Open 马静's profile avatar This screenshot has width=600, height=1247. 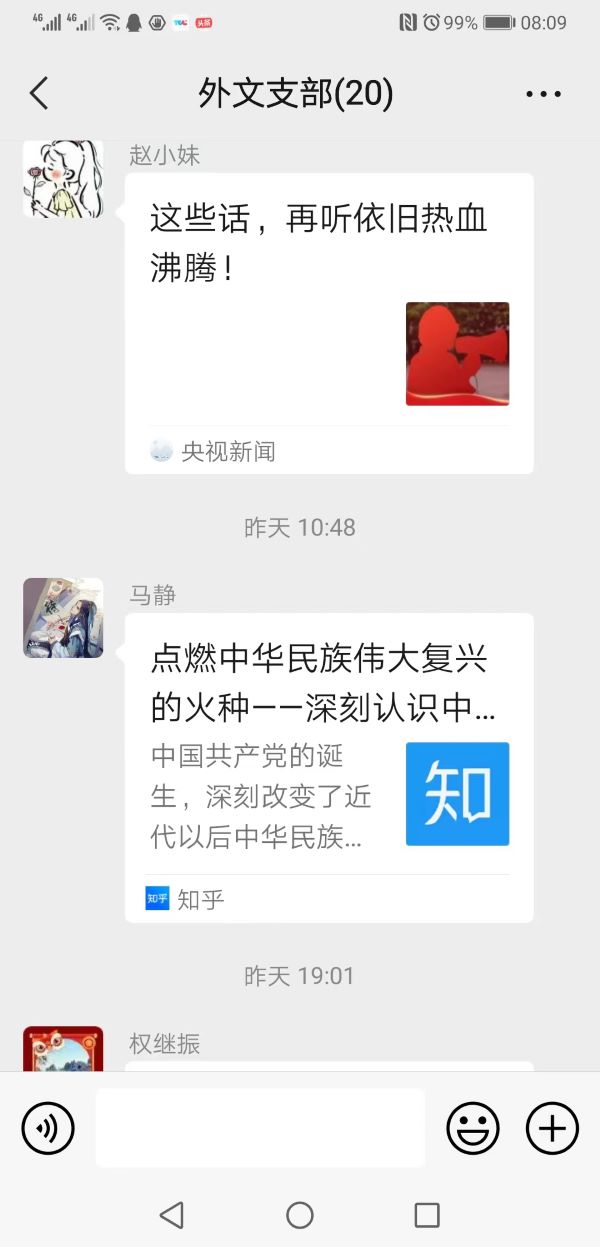[x=63, y=617]
